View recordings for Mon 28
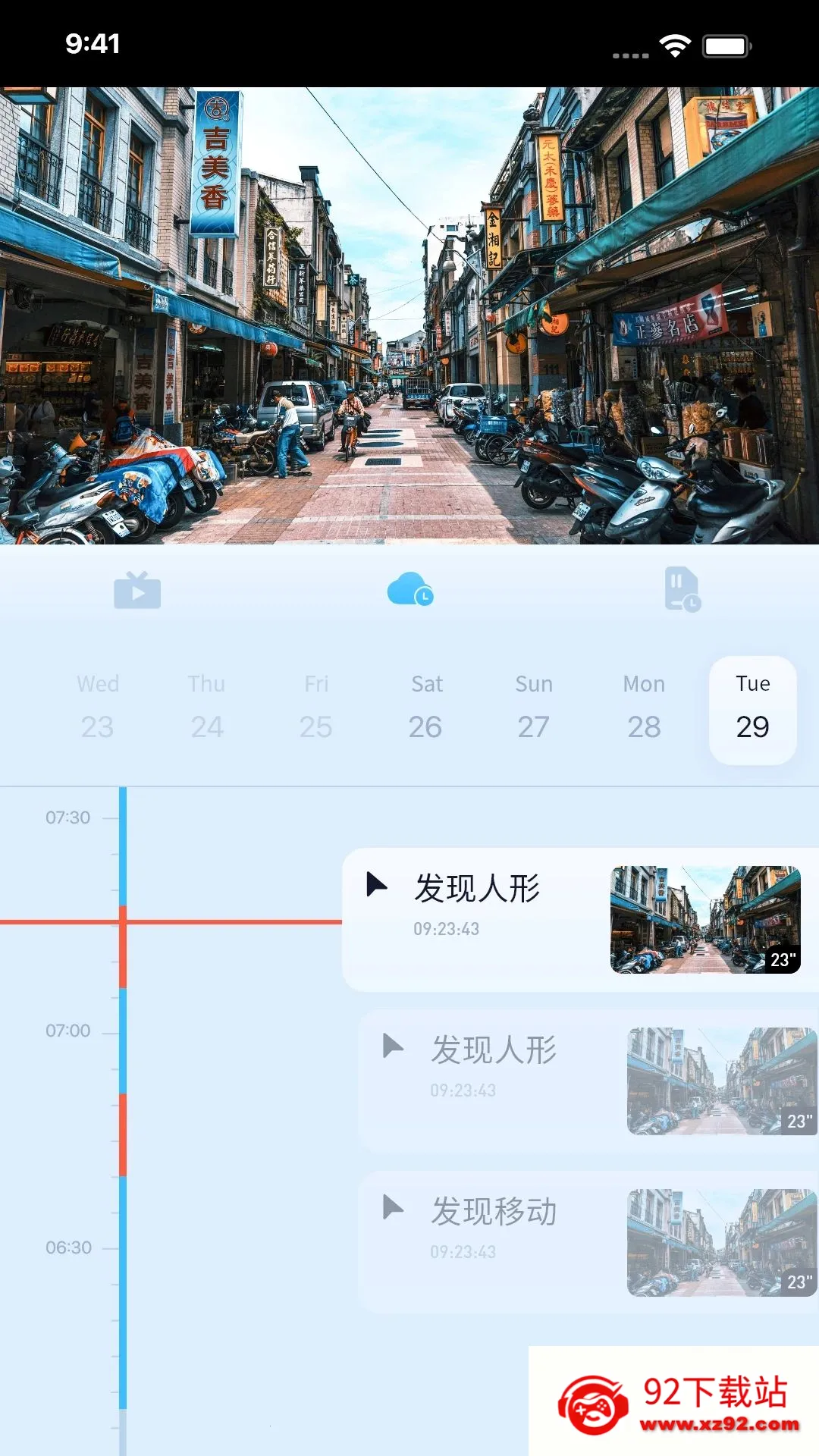The height and width of the screenshot is (1456, 819). pyautogui.click(x=644, y=708)
